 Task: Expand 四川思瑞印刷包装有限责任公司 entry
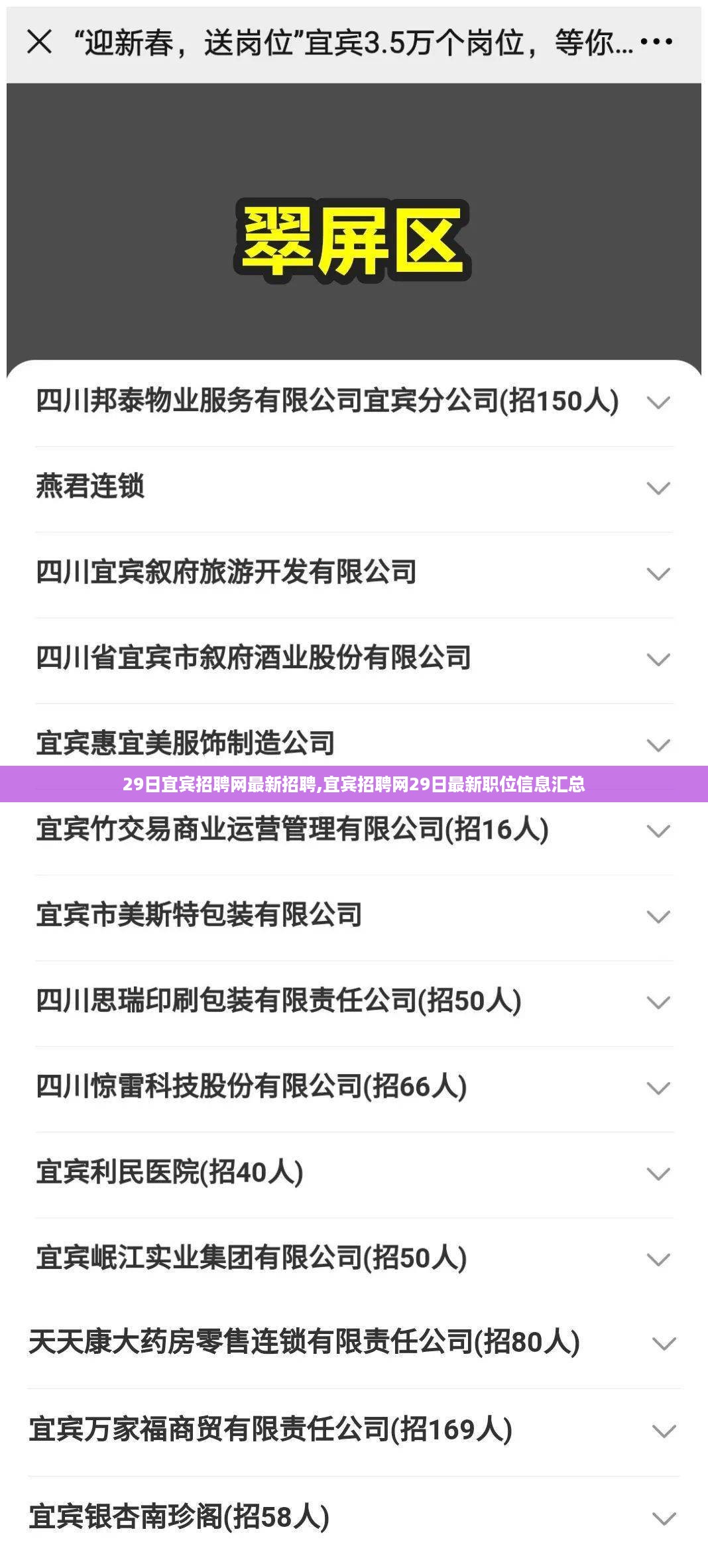pos(658,1002)
